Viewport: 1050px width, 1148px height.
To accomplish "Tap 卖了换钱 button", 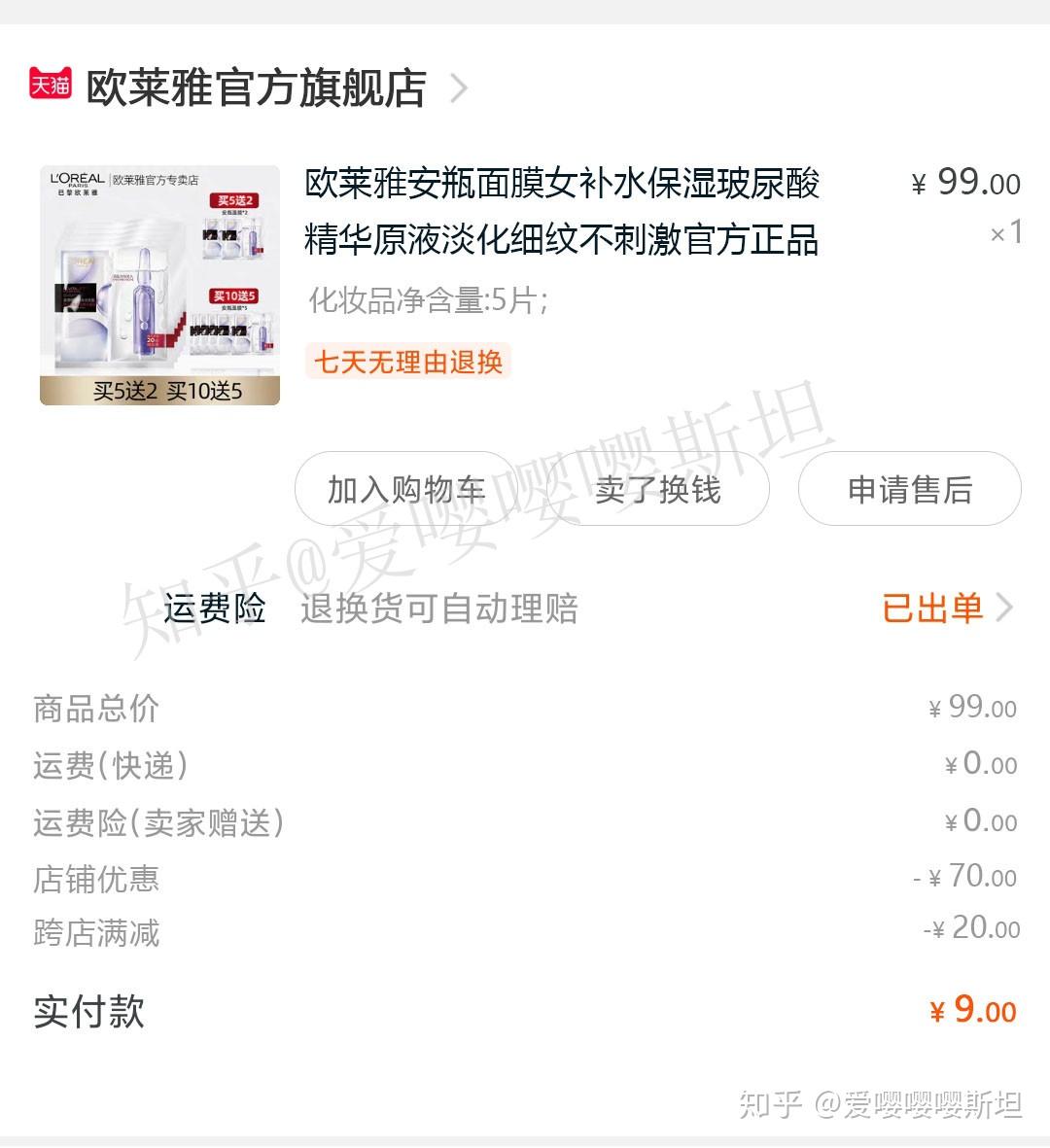I will pyautogui.click(x=658, y=490).
